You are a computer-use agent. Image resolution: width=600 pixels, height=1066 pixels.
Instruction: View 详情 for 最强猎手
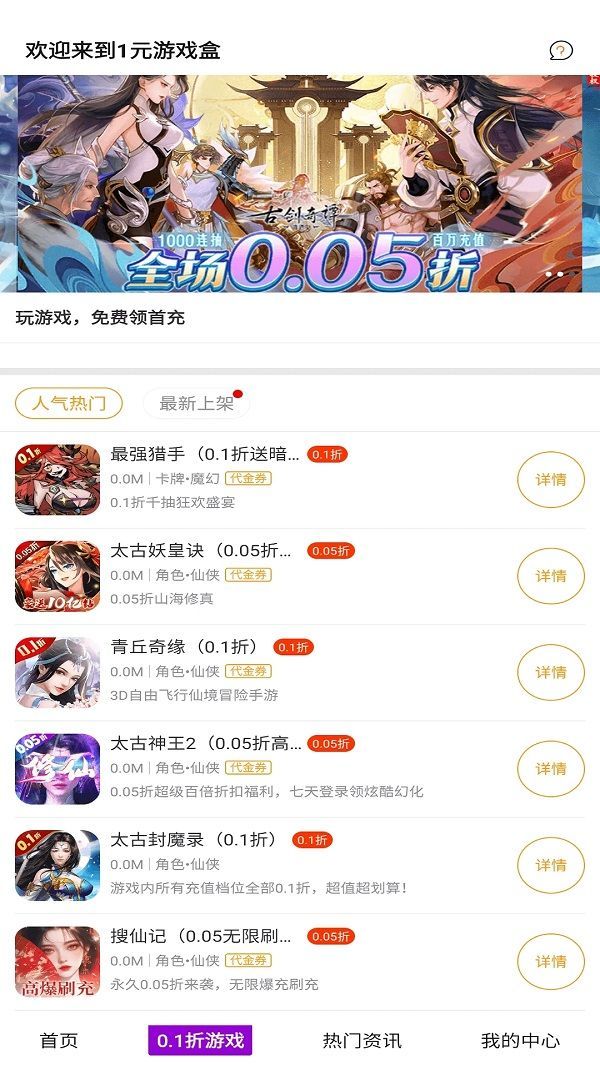click(x=550, y=480)
